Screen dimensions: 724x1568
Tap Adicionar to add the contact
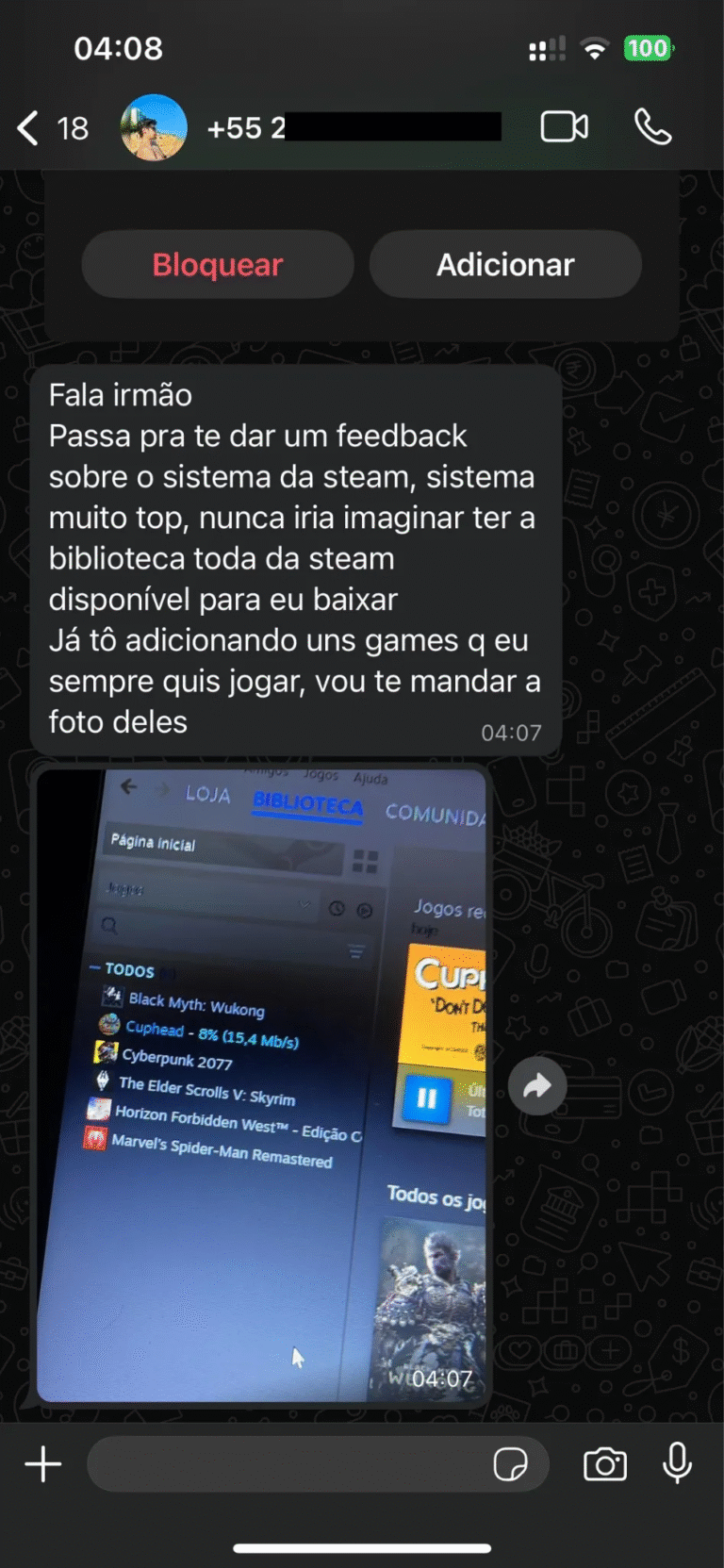point(505,265)
